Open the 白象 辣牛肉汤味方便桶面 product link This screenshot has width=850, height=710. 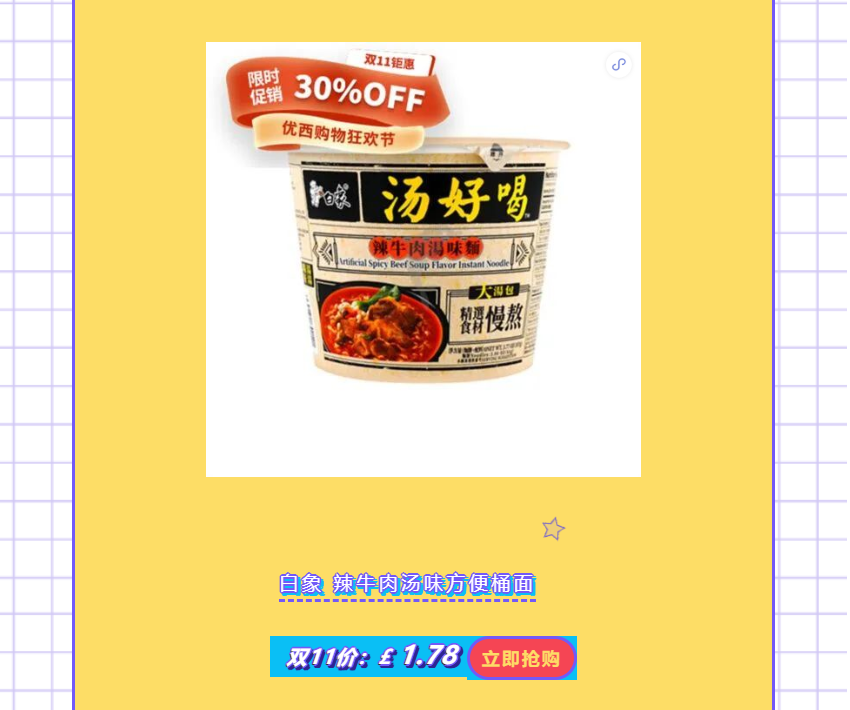click(x=407, y=583)
